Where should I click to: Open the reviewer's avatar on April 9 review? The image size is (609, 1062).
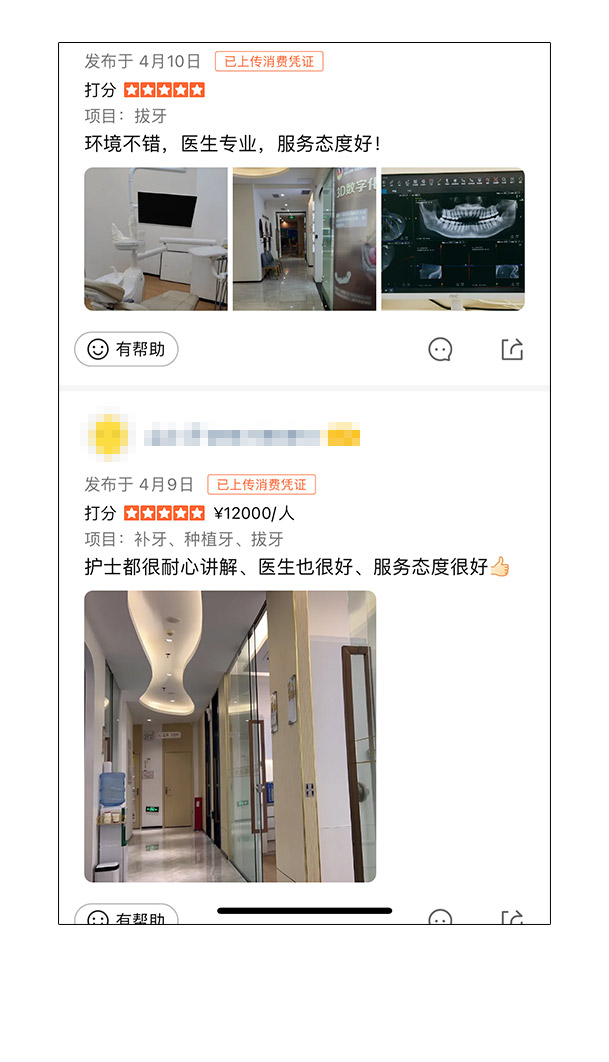(109, 435)
